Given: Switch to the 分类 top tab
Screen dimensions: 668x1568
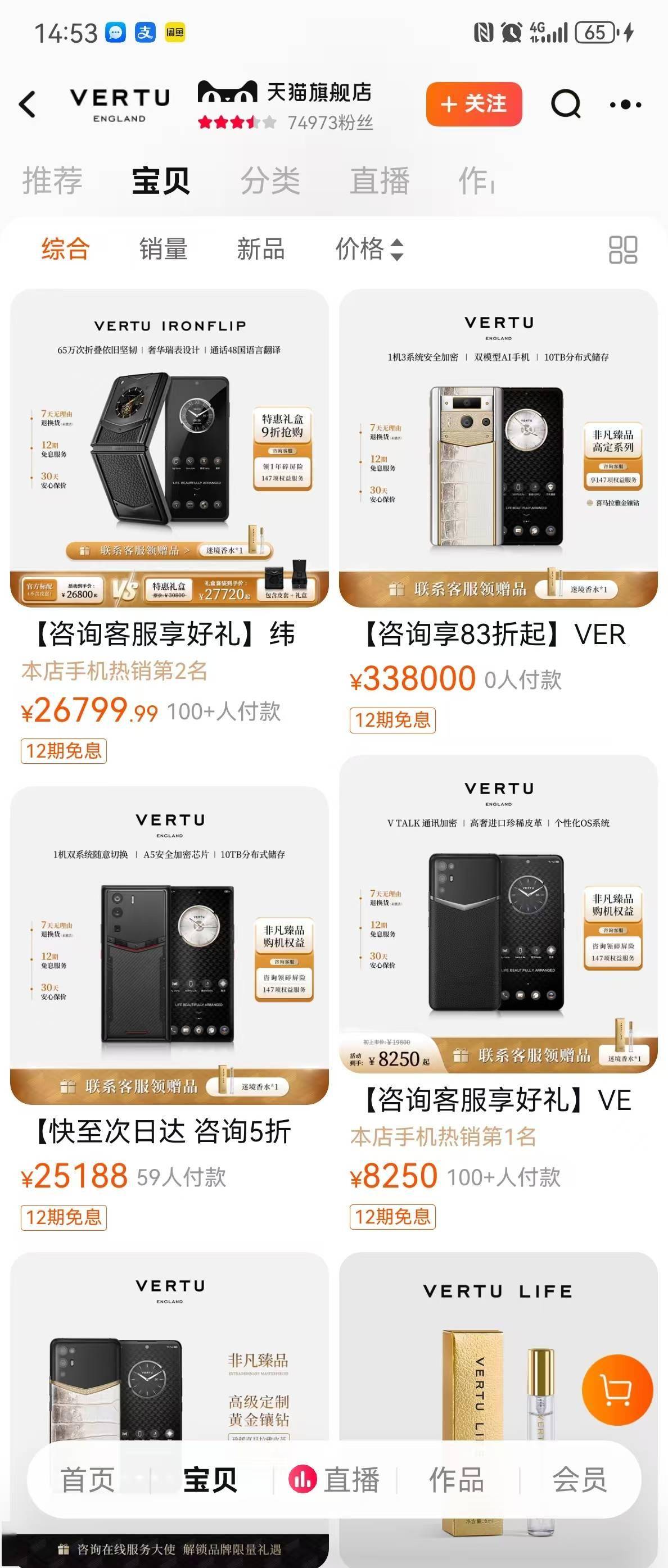Looking at the screenshot, I should tap(270, 181).
